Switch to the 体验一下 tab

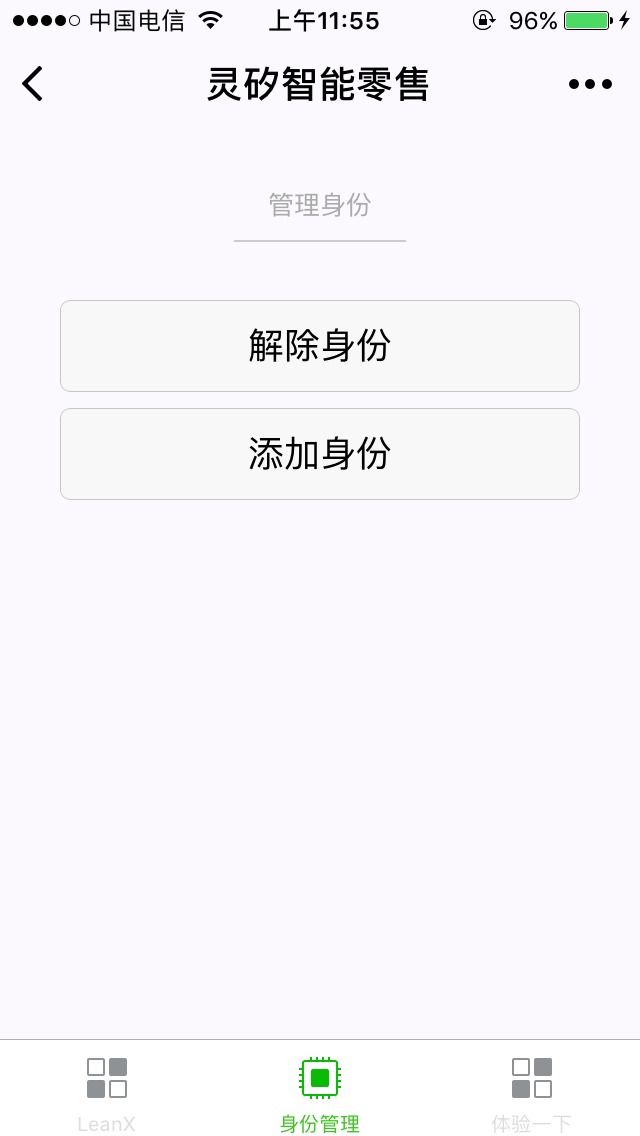[x=532, y=1092]
